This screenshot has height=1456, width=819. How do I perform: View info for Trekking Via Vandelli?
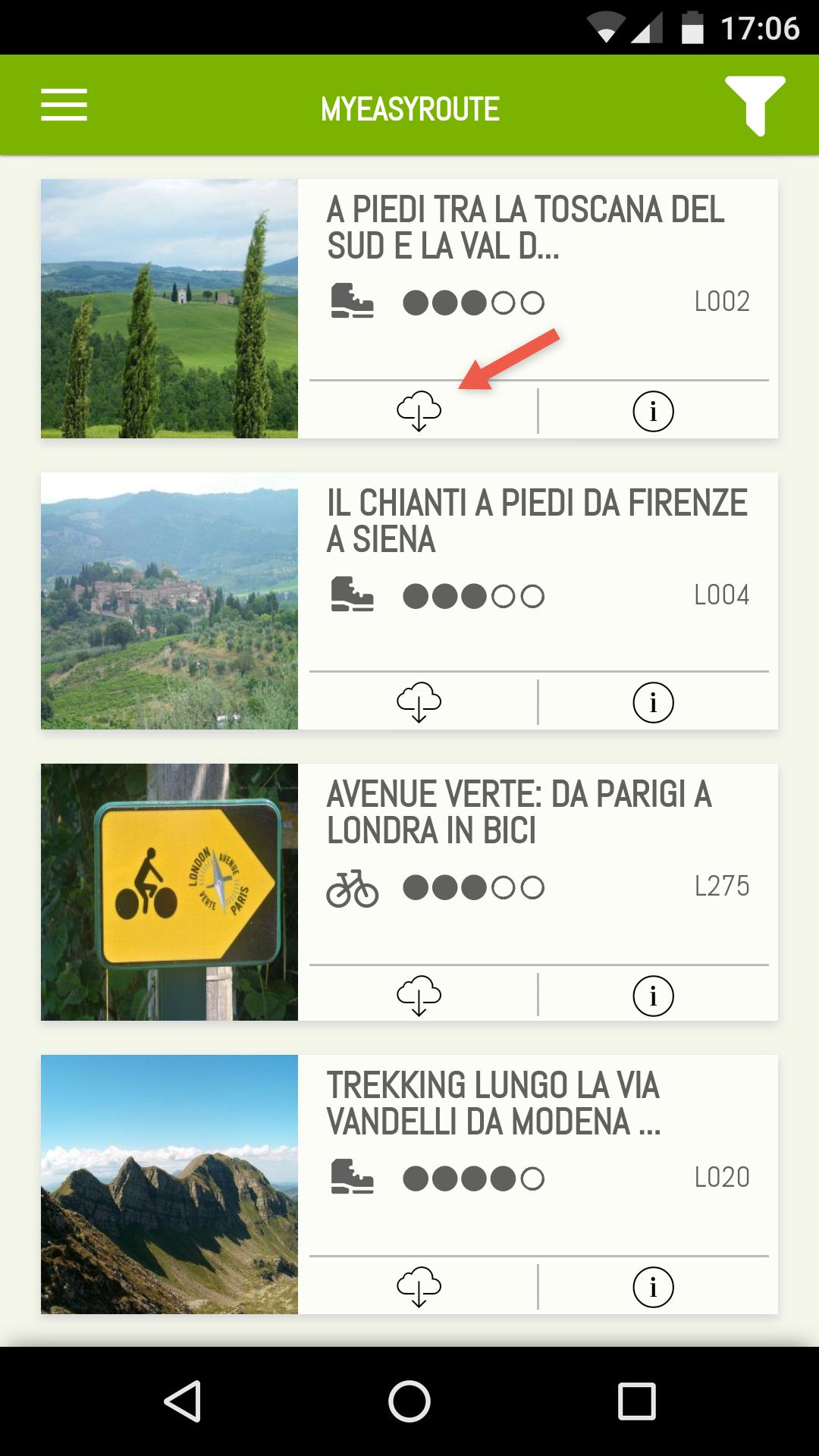[x=653, y=1286]
